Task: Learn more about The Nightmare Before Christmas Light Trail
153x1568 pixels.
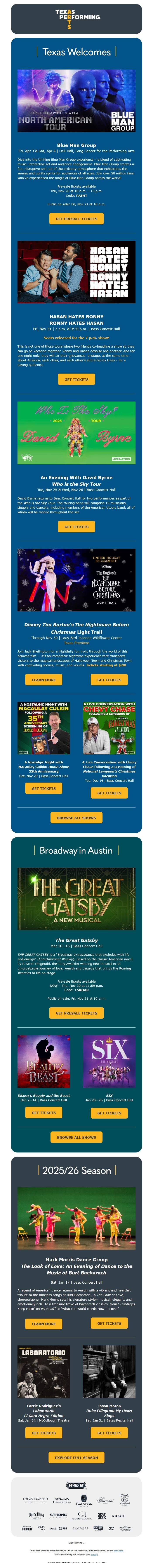Action: [43, 680]
